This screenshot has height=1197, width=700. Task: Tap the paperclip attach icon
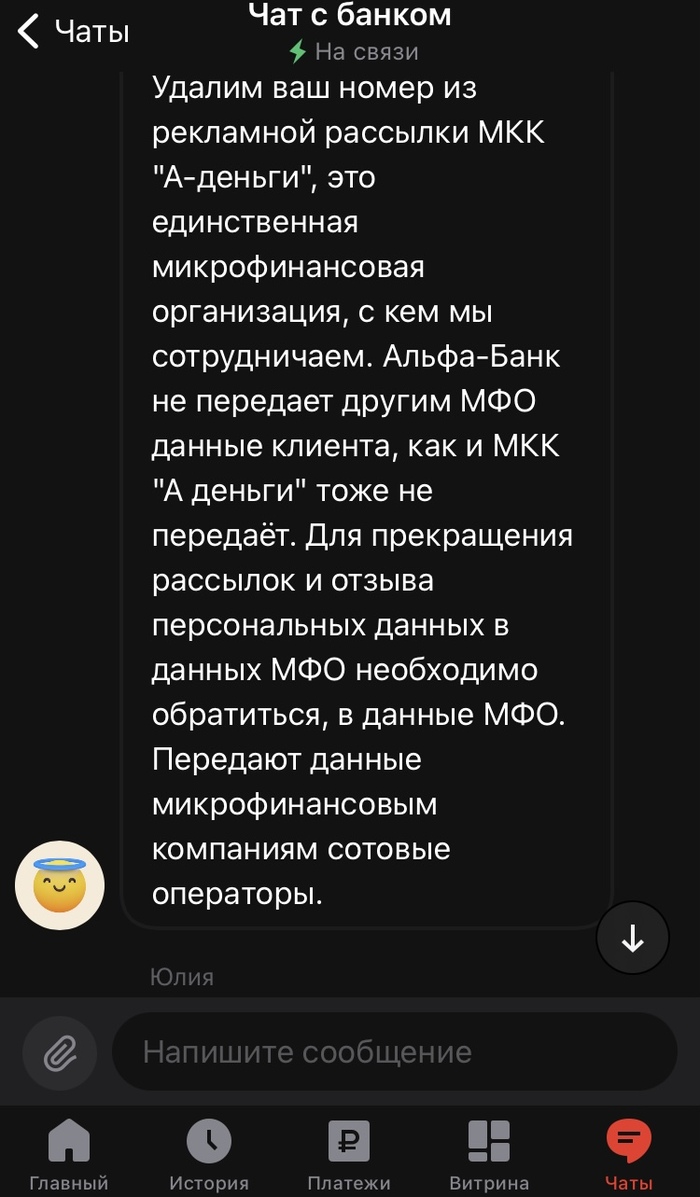(60, 1052)
